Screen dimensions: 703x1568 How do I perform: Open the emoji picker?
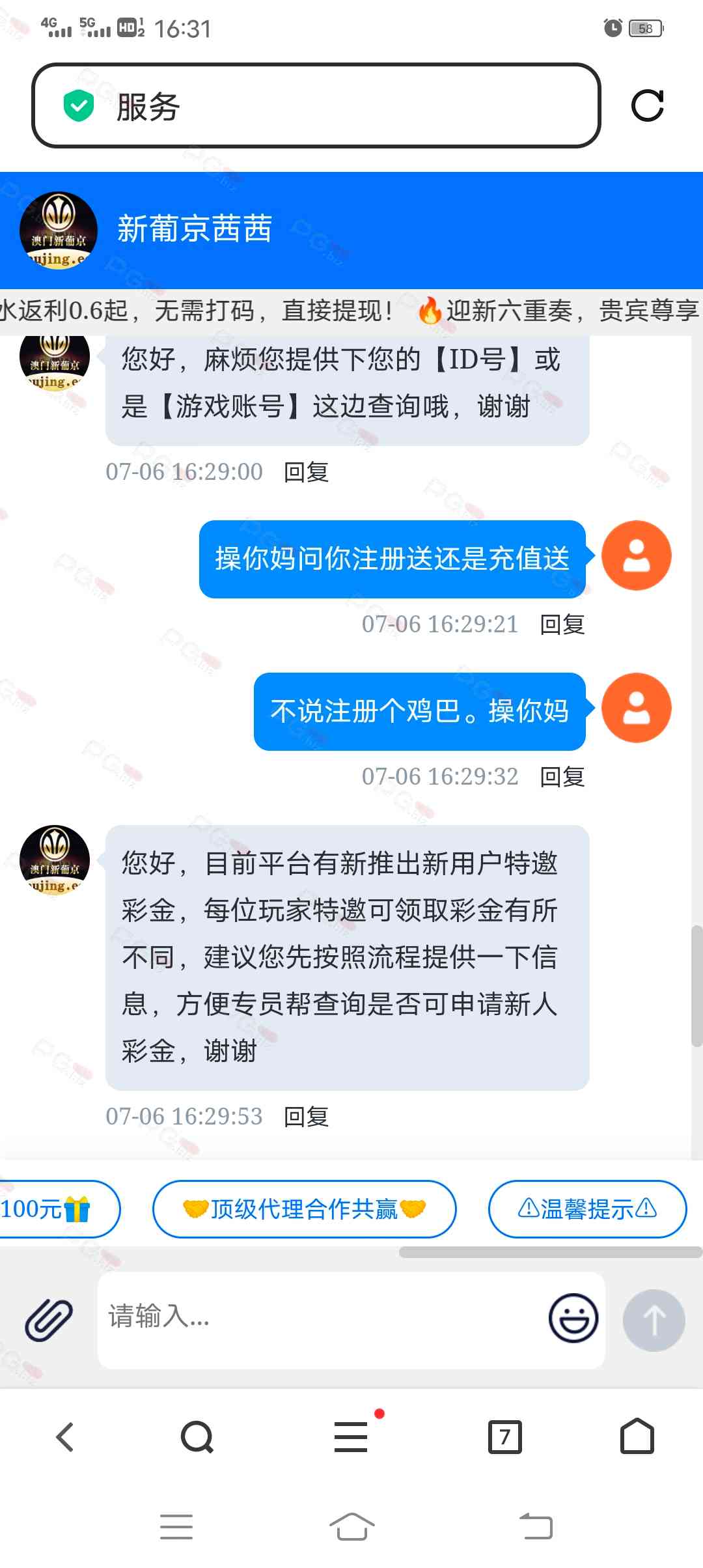573,1318
